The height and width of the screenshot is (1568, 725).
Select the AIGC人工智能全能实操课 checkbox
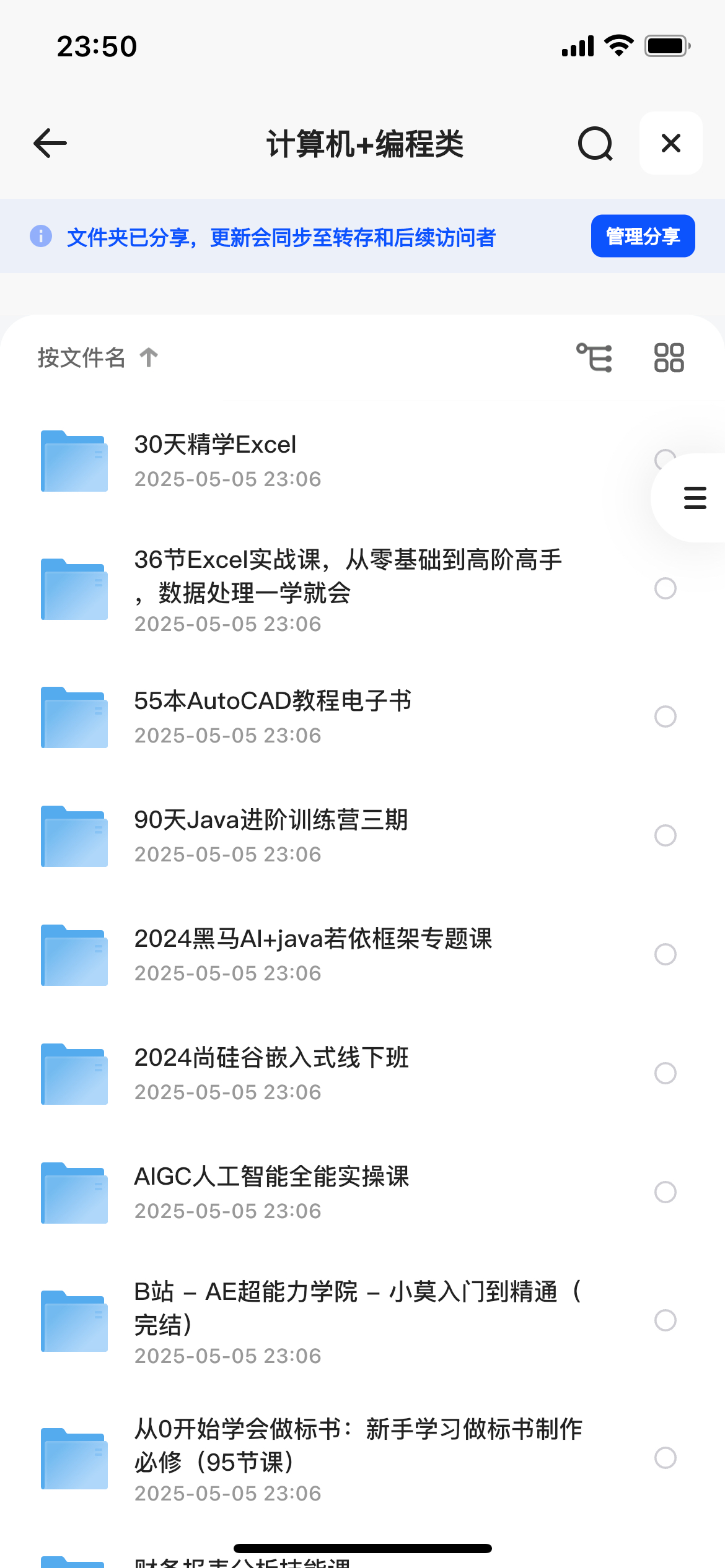(666, 1192)
